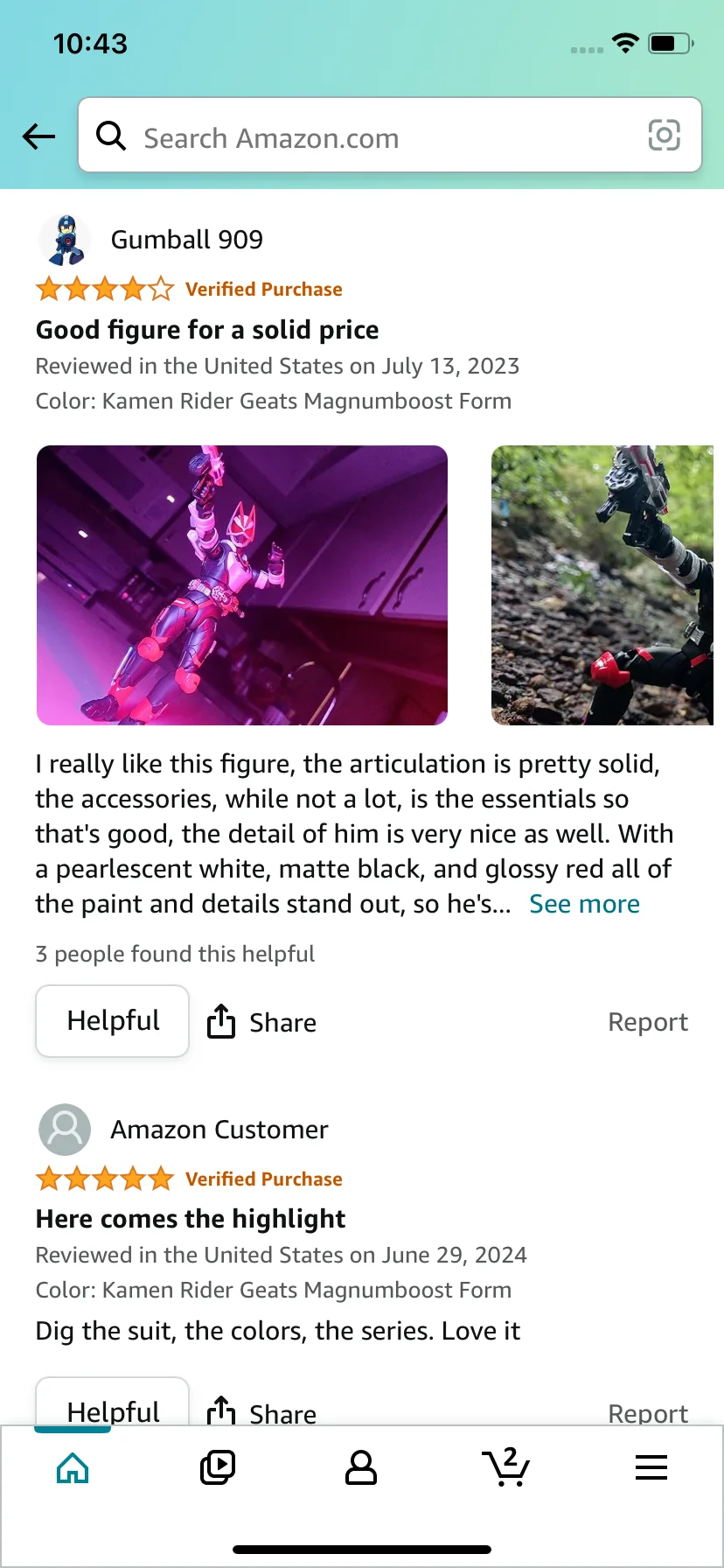Expand review text with See more
Image resolution: width=724 pixels, height=1568 pixels.
tap(584, 904)
